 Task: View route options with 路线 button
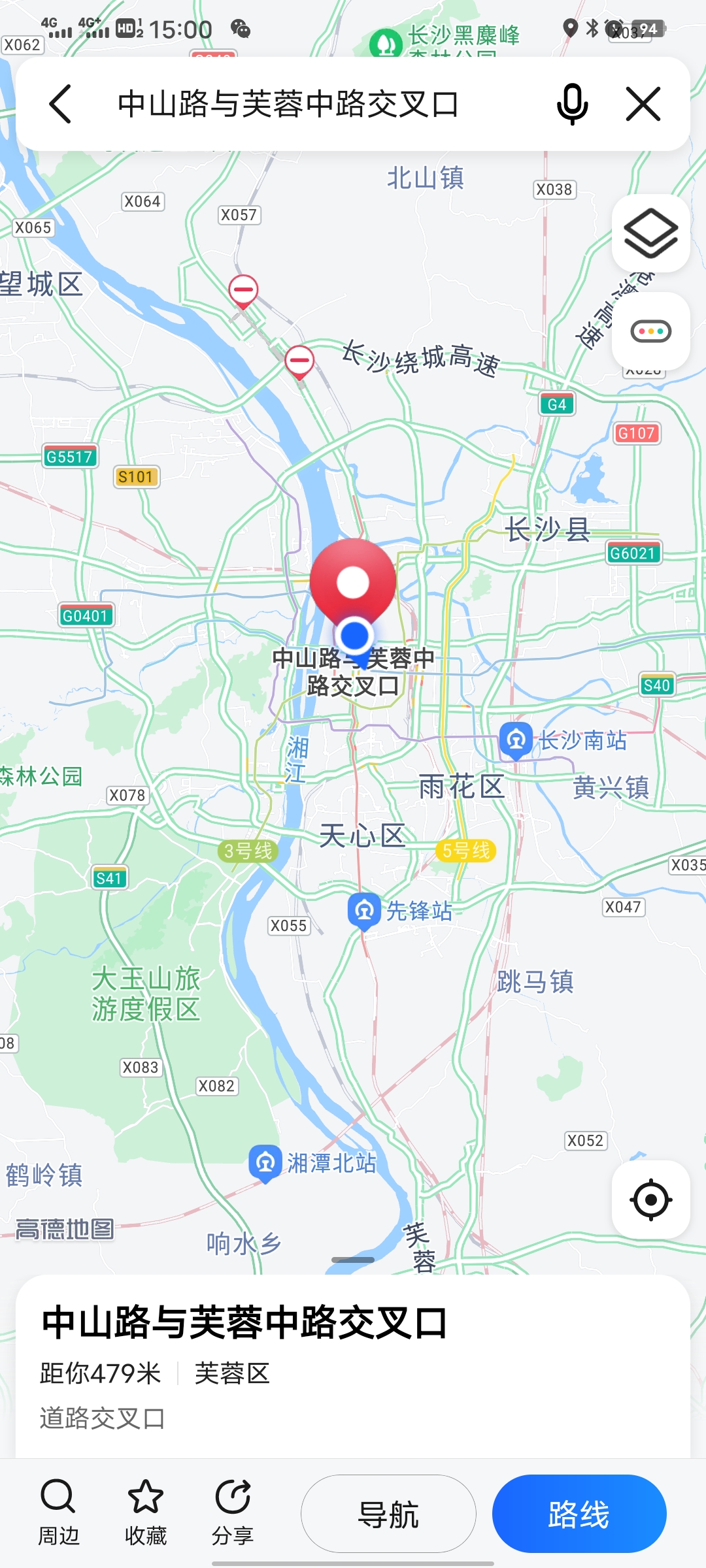(579, 1514)
